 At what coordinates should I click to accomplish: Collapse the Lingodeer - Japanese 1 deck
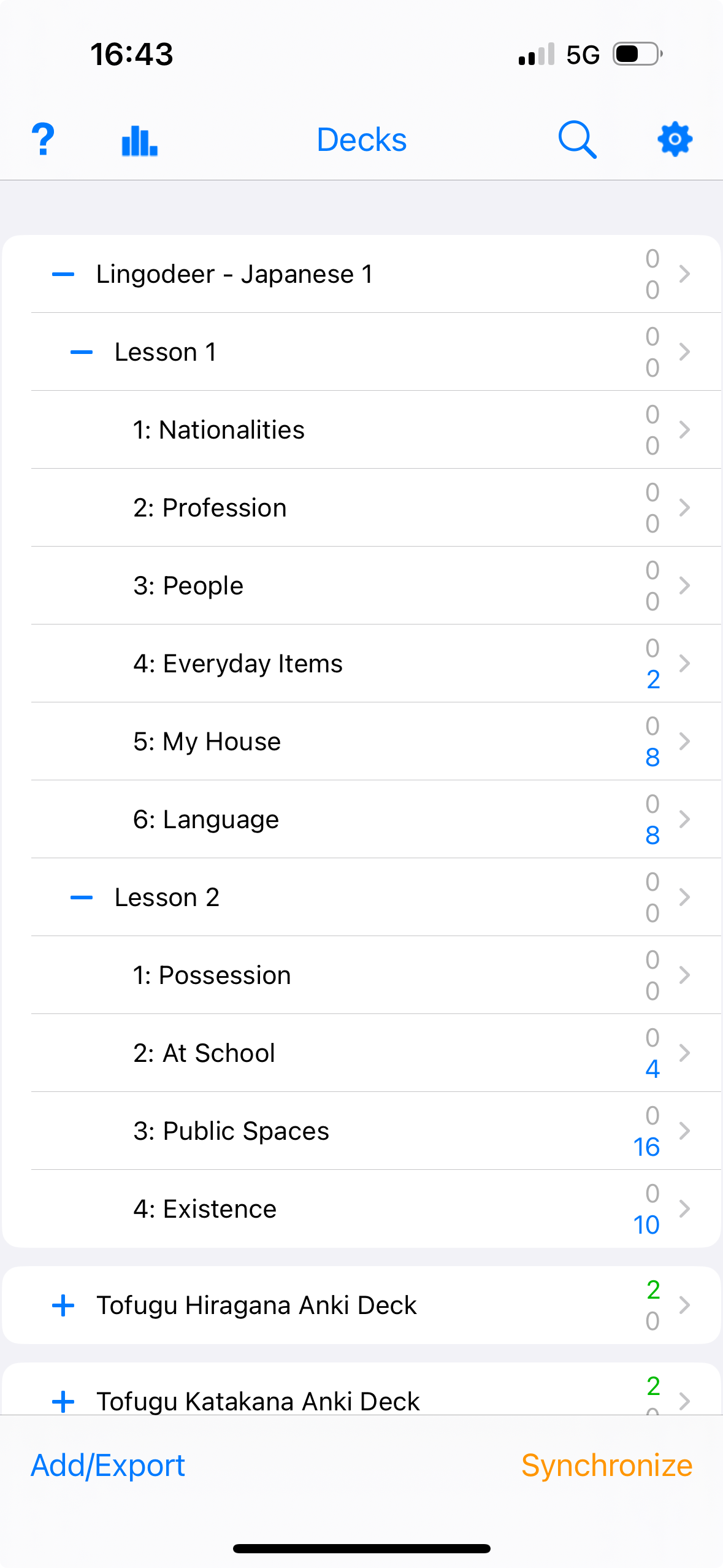[63, 274]
